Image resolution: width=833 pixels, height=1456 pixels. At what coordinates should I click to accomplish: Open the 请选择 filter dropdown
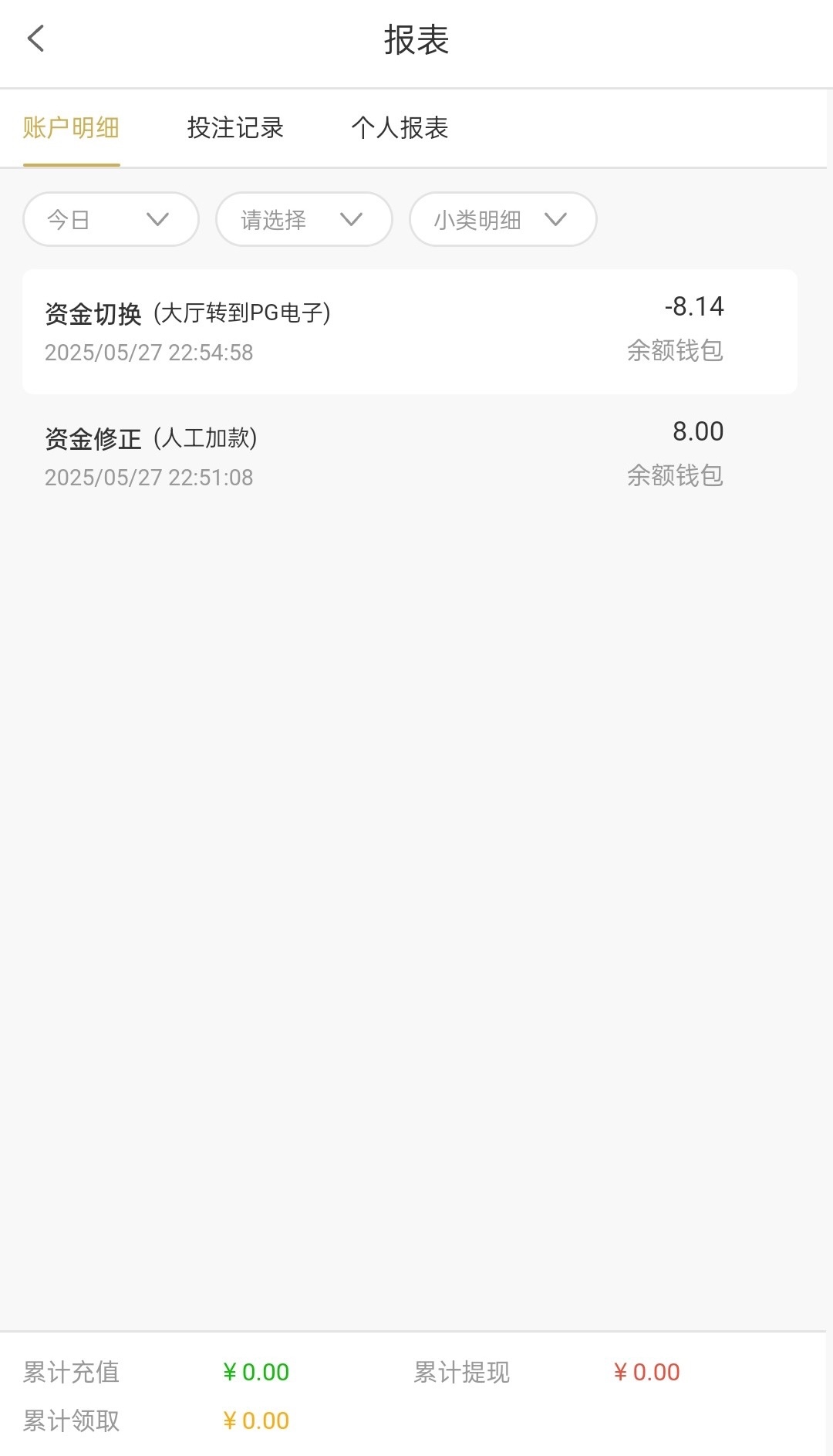[304, 220]
